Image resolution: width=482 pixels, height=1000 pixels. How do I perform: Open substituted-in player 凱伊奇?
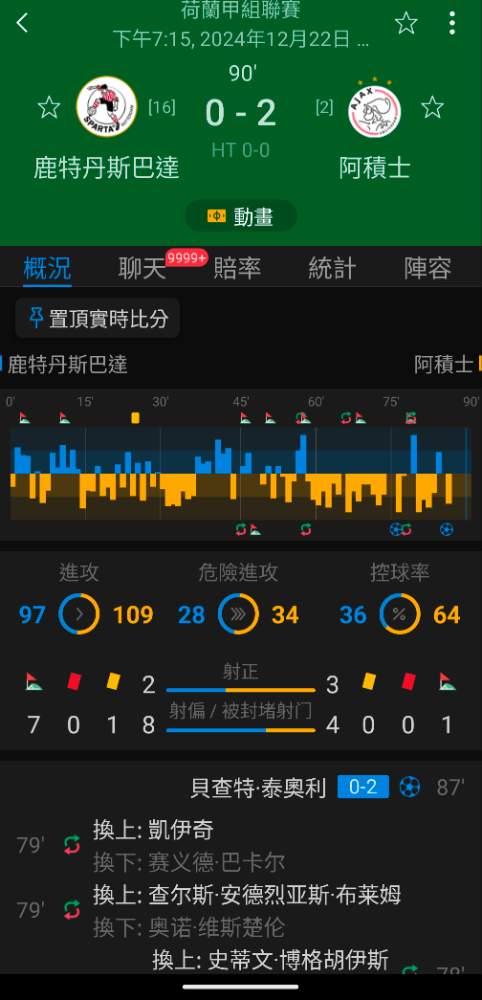point(180,830)
